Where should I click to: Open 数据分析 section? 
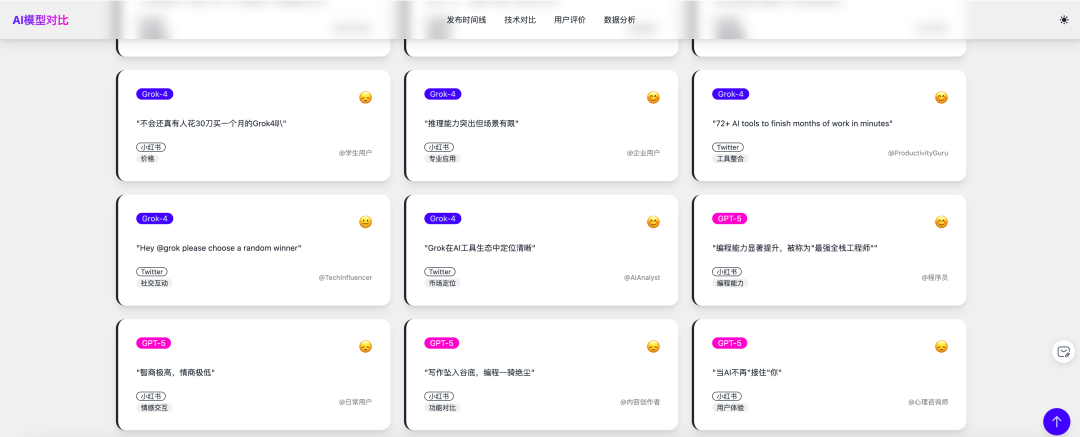pos(620,20)
